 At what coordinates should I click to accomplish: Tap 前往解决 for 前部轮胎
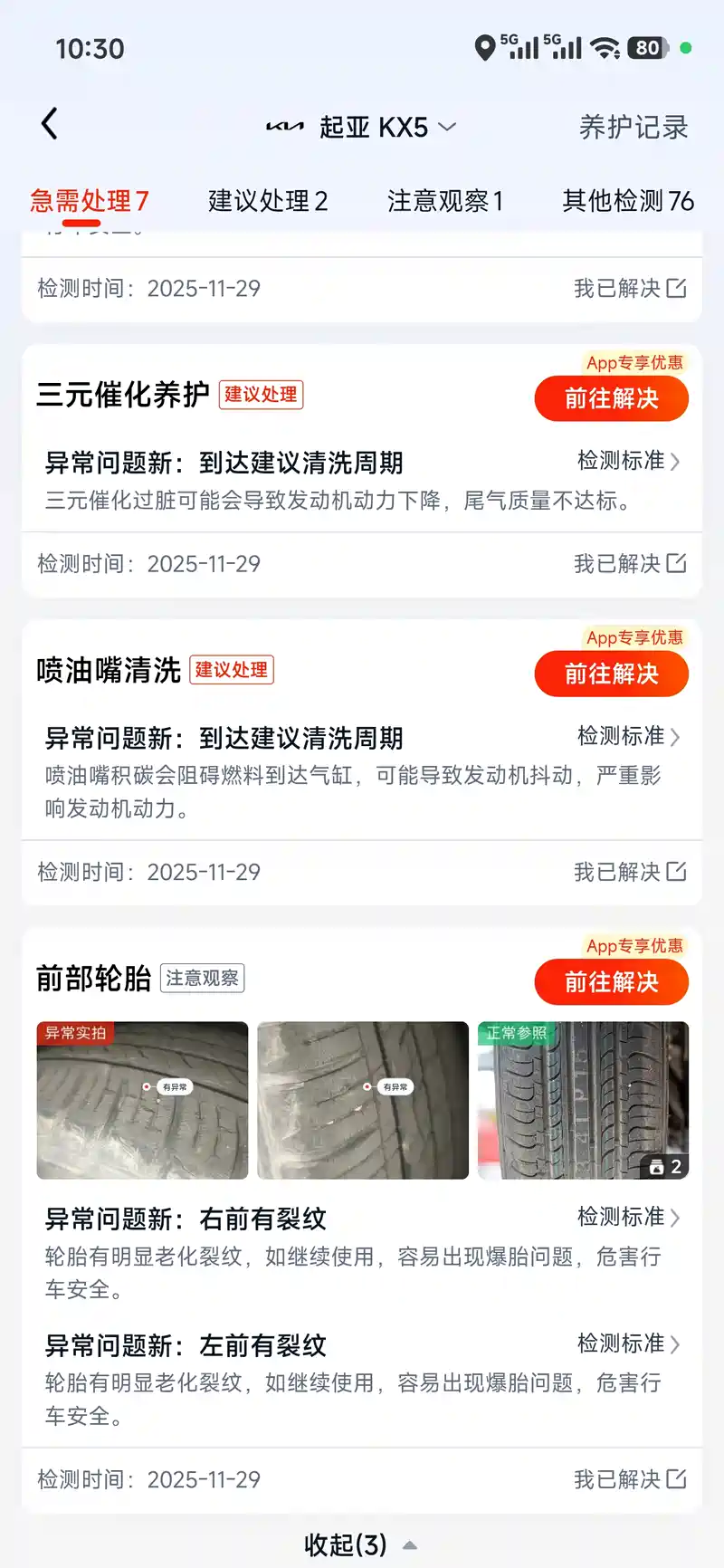(x=611, y=982)
